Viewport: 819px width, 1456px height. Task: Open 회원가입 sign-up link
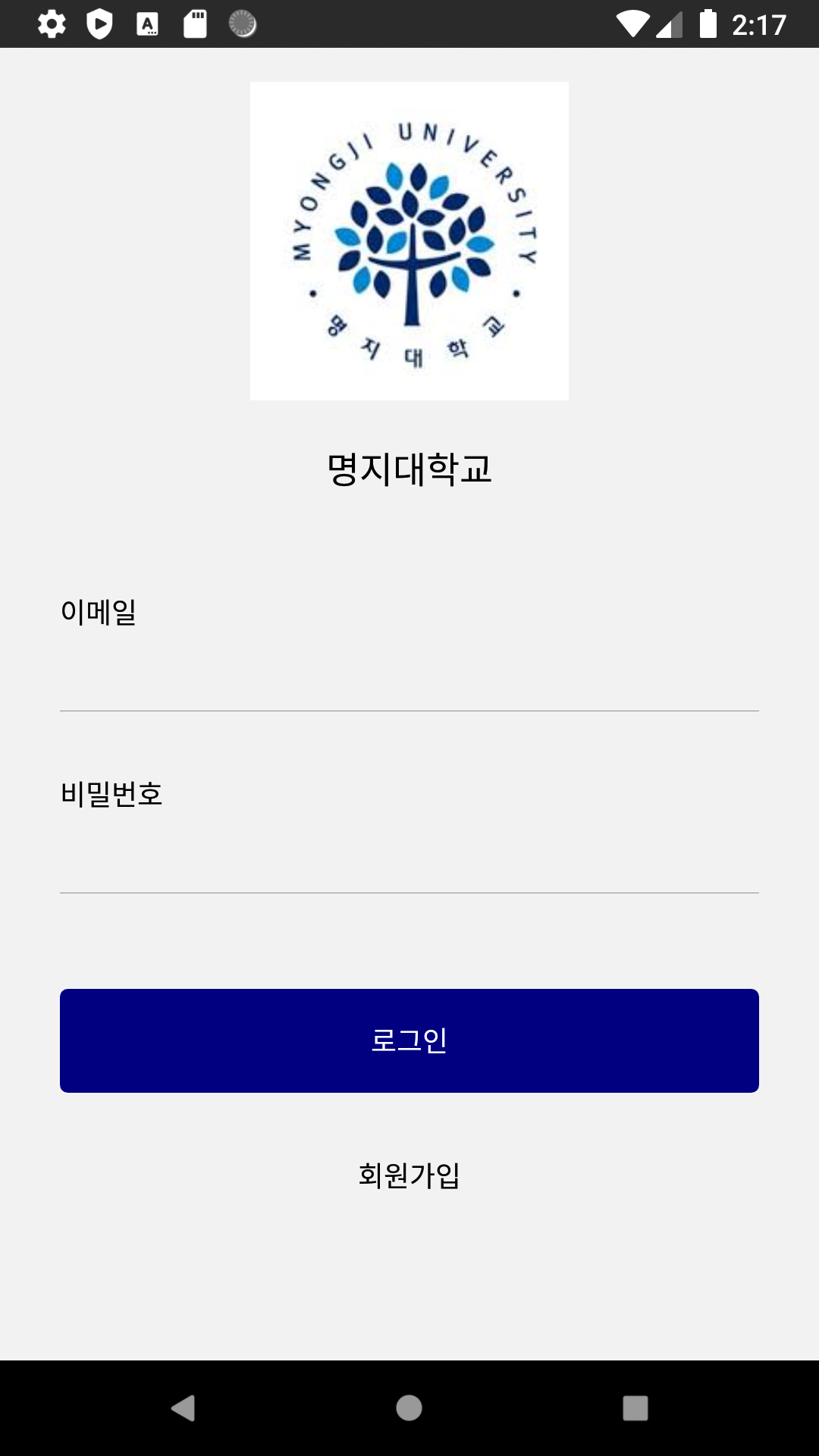pyautogui.click(x=409, y=1175)
